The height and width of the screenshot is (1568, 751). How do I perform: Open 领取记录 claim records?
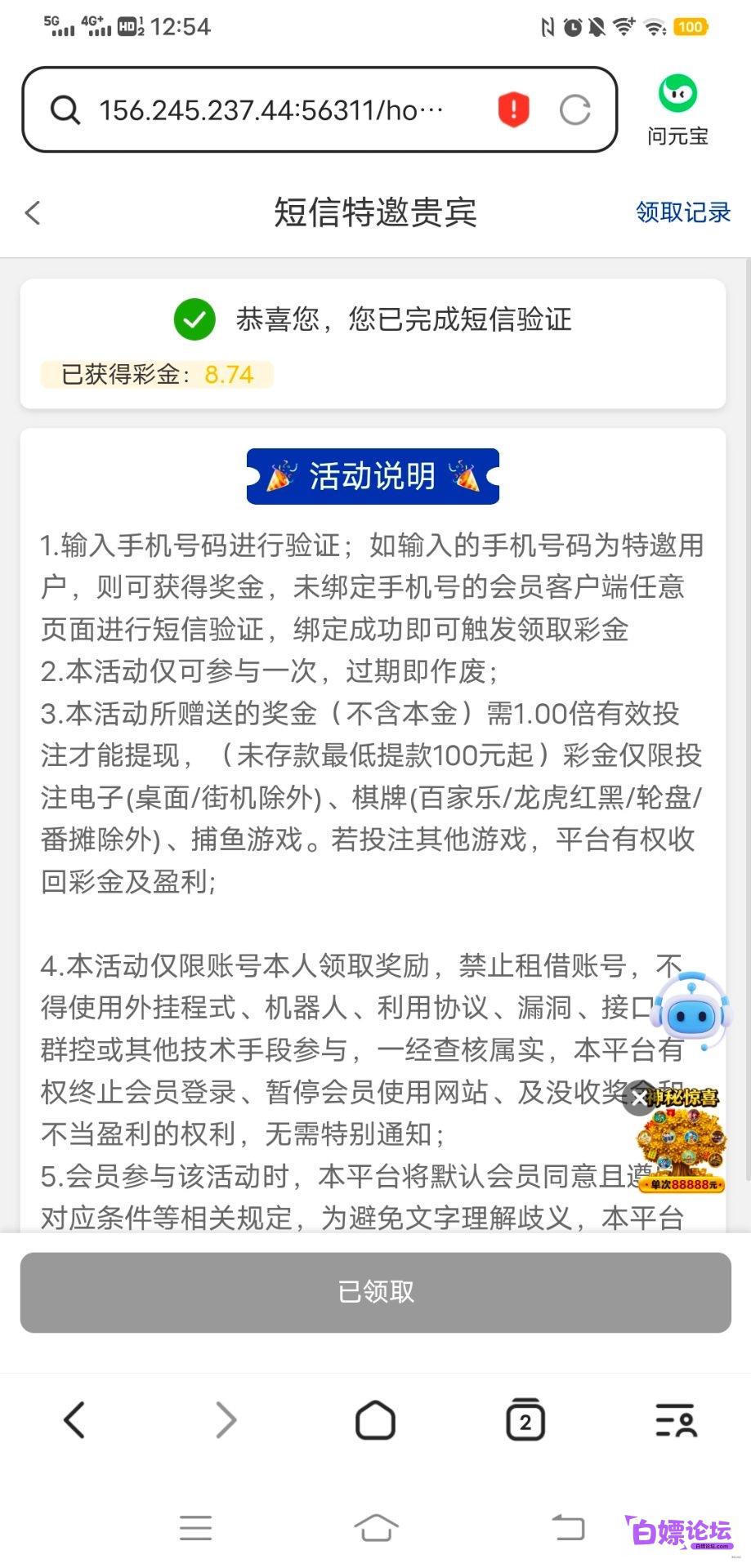683,212
